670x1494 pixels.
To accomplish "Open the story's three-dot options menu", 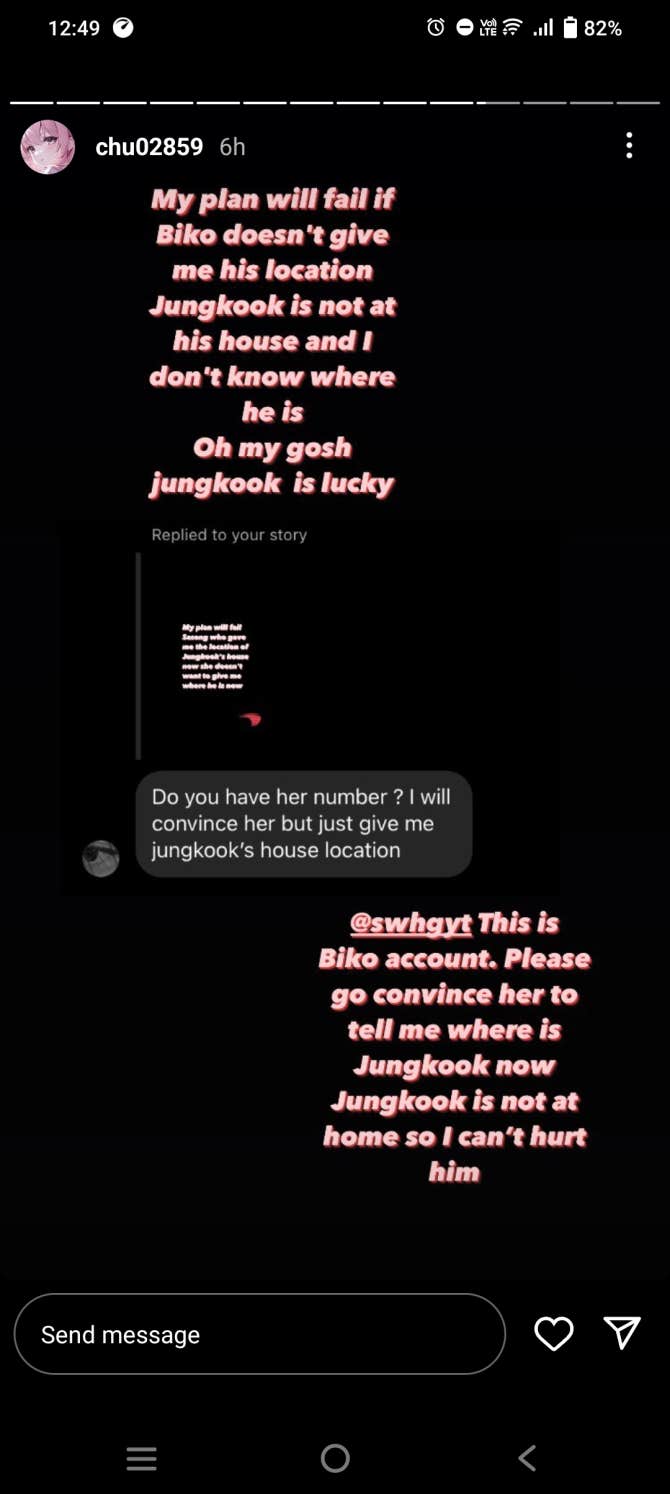I will click(x=629, y=146).
